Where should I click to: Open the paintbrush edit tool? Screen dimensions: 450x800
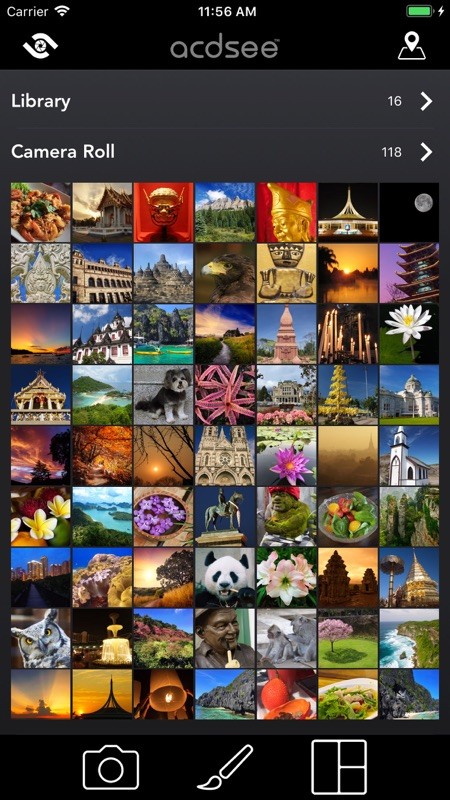coord(225,767)
